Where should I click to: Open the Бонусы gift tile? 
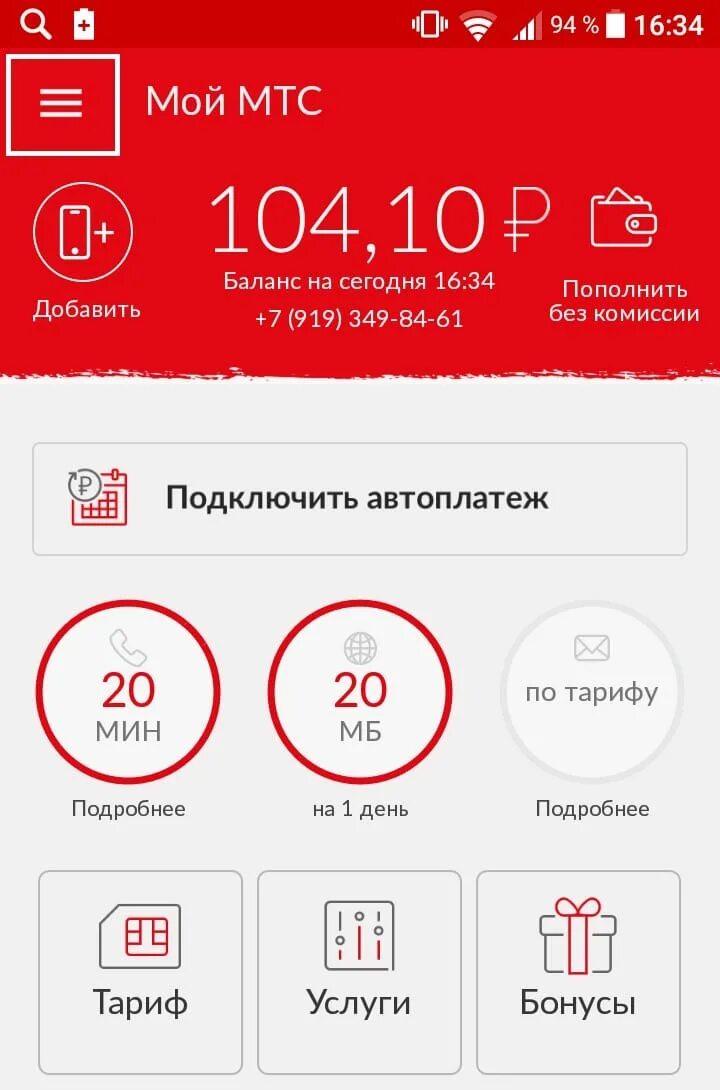click(x=578, y=972)
